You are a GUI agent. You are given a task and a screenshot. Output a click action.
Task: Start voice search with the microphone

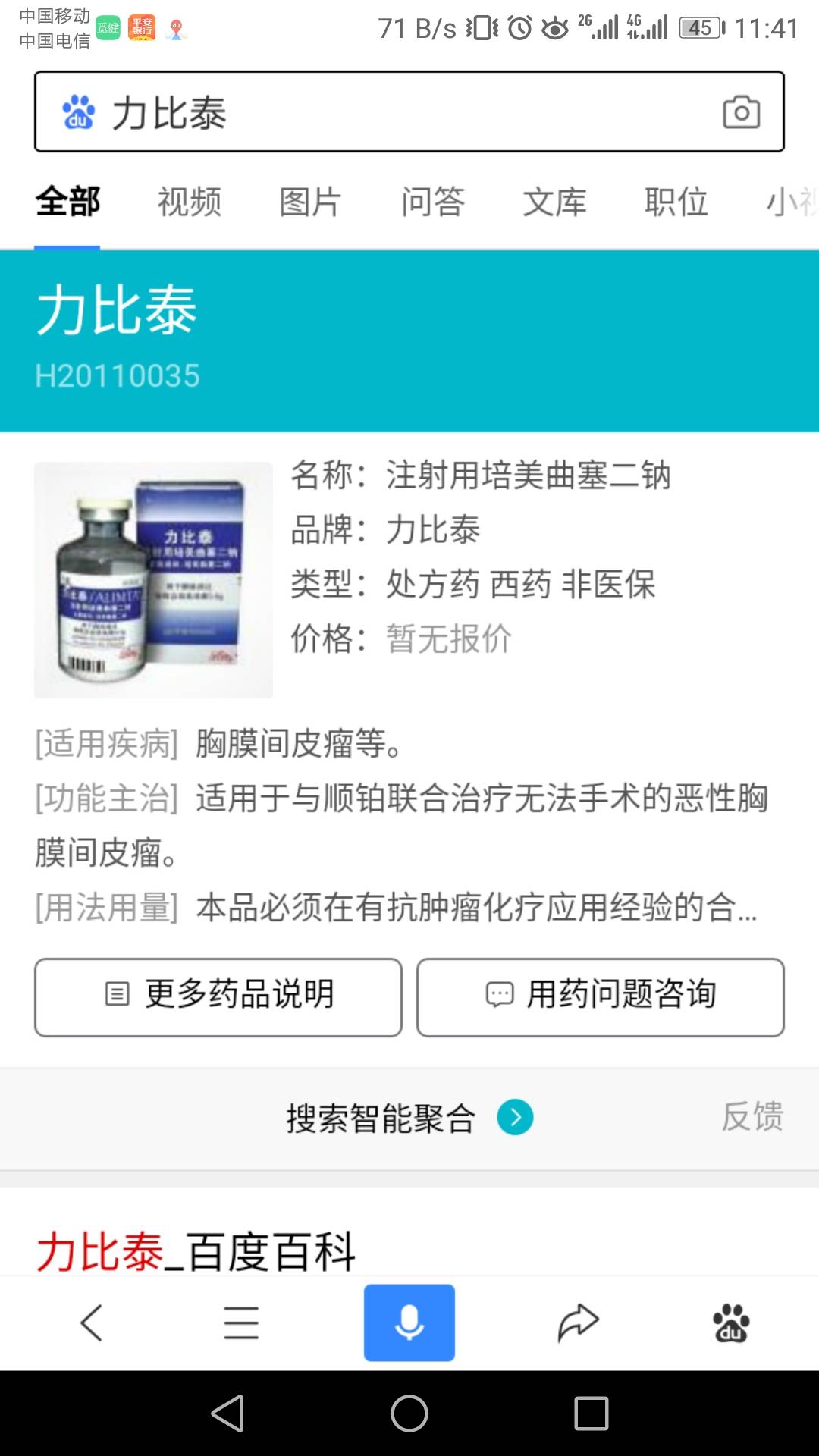coord(409,1323)
